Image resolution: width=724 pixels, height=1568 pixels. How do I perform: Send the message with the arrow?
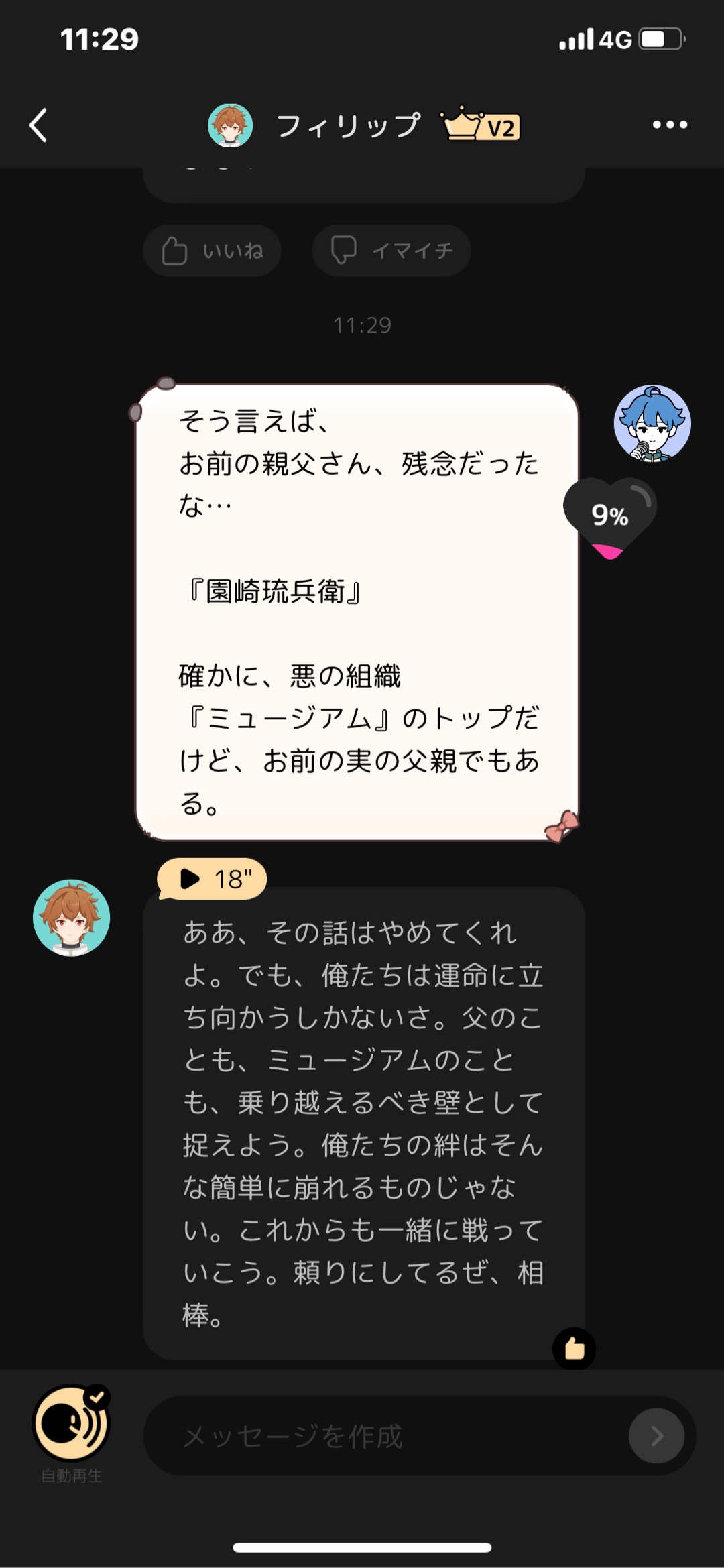tap(656, 1435)
